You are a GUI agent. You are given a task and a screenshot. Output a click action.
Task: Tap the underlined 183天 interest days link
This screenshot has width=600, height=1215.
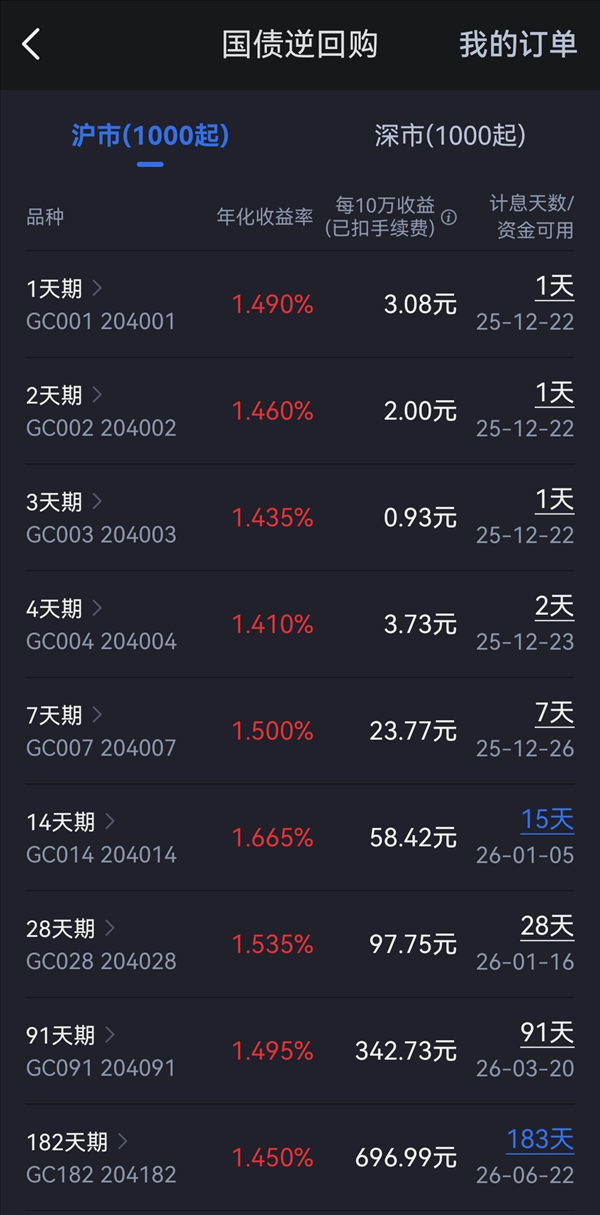pos(540,1140)
